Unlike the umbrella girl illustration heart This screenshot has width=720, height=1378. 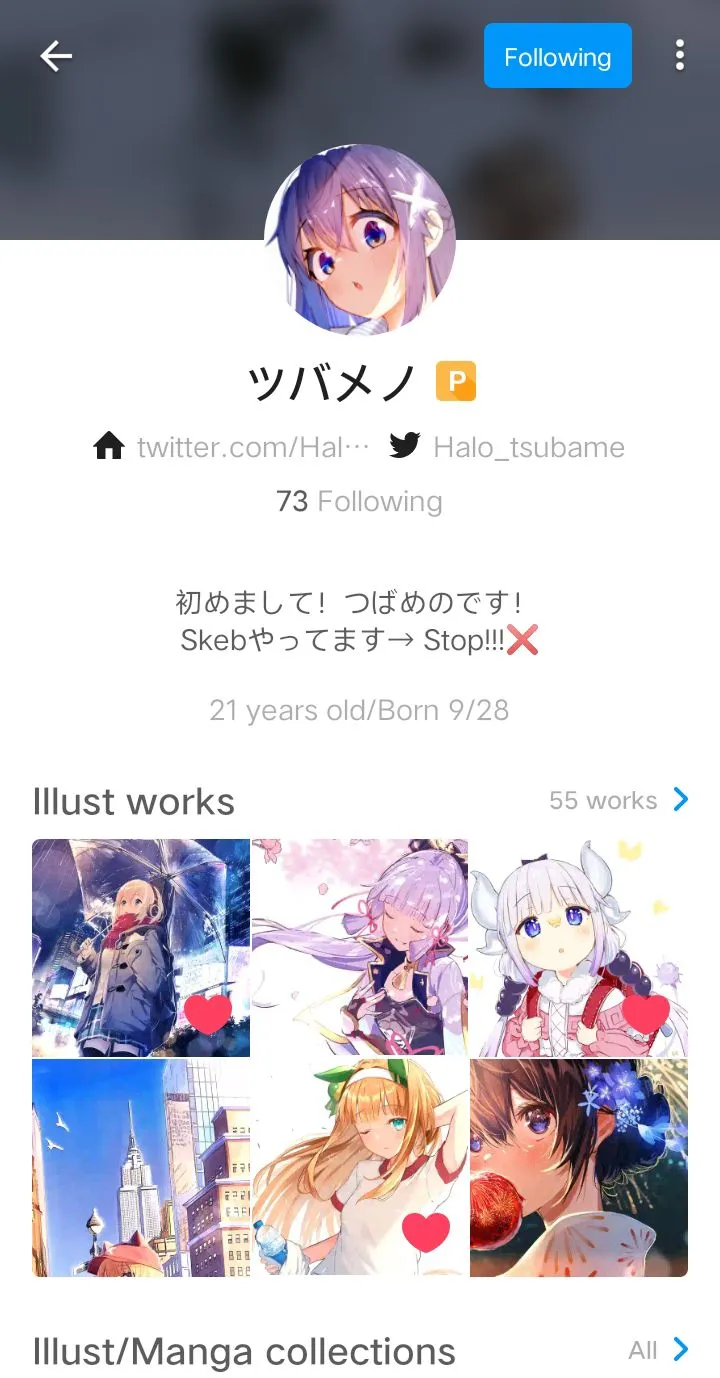coord(208,1015)
